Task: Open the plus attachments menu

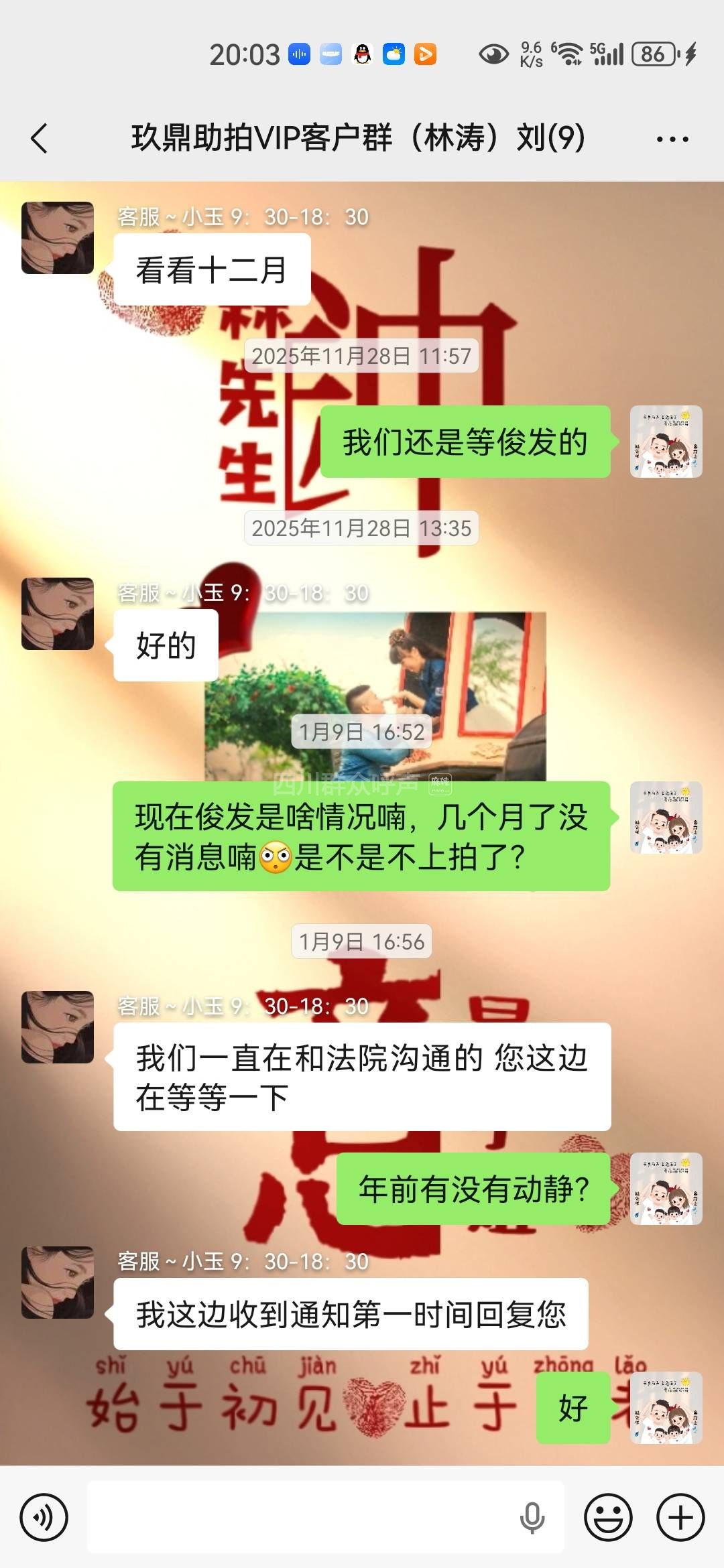Action: 680,1517
